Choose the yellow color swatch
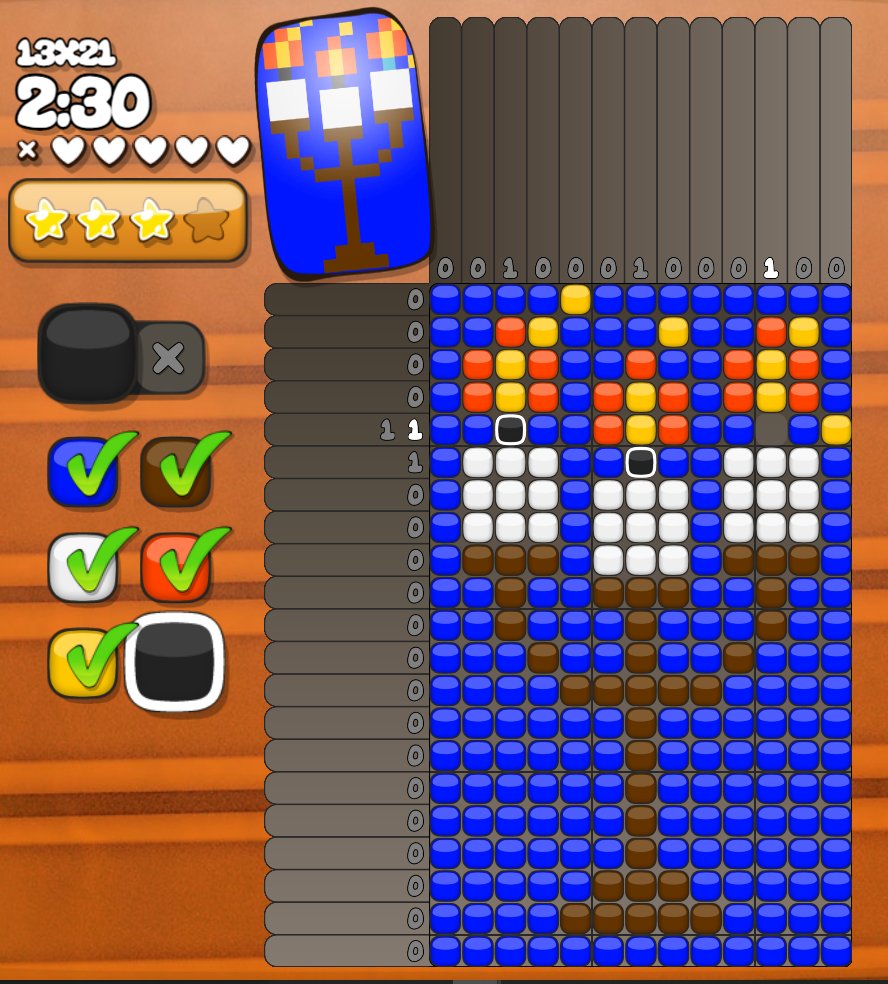Screen dimensions: 888x984 pyautogui.click(x=83, y=662)
